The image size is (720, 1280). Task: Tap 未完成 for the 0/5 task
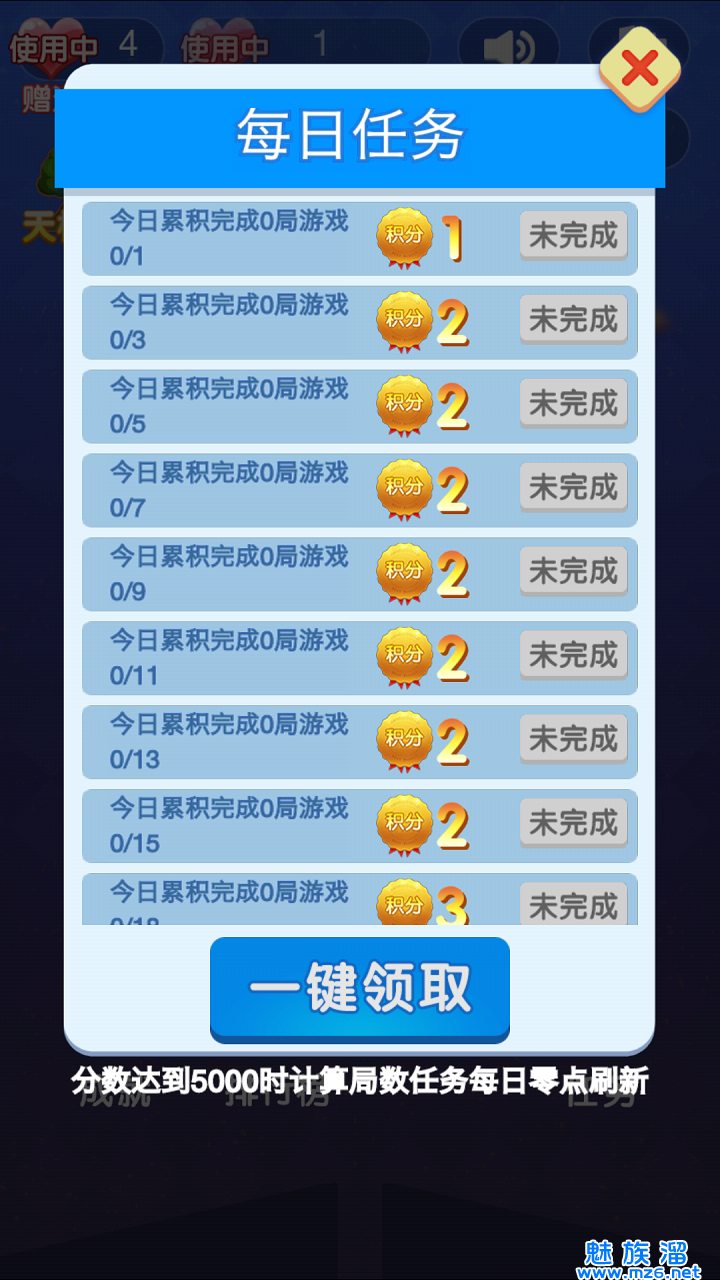574,405
